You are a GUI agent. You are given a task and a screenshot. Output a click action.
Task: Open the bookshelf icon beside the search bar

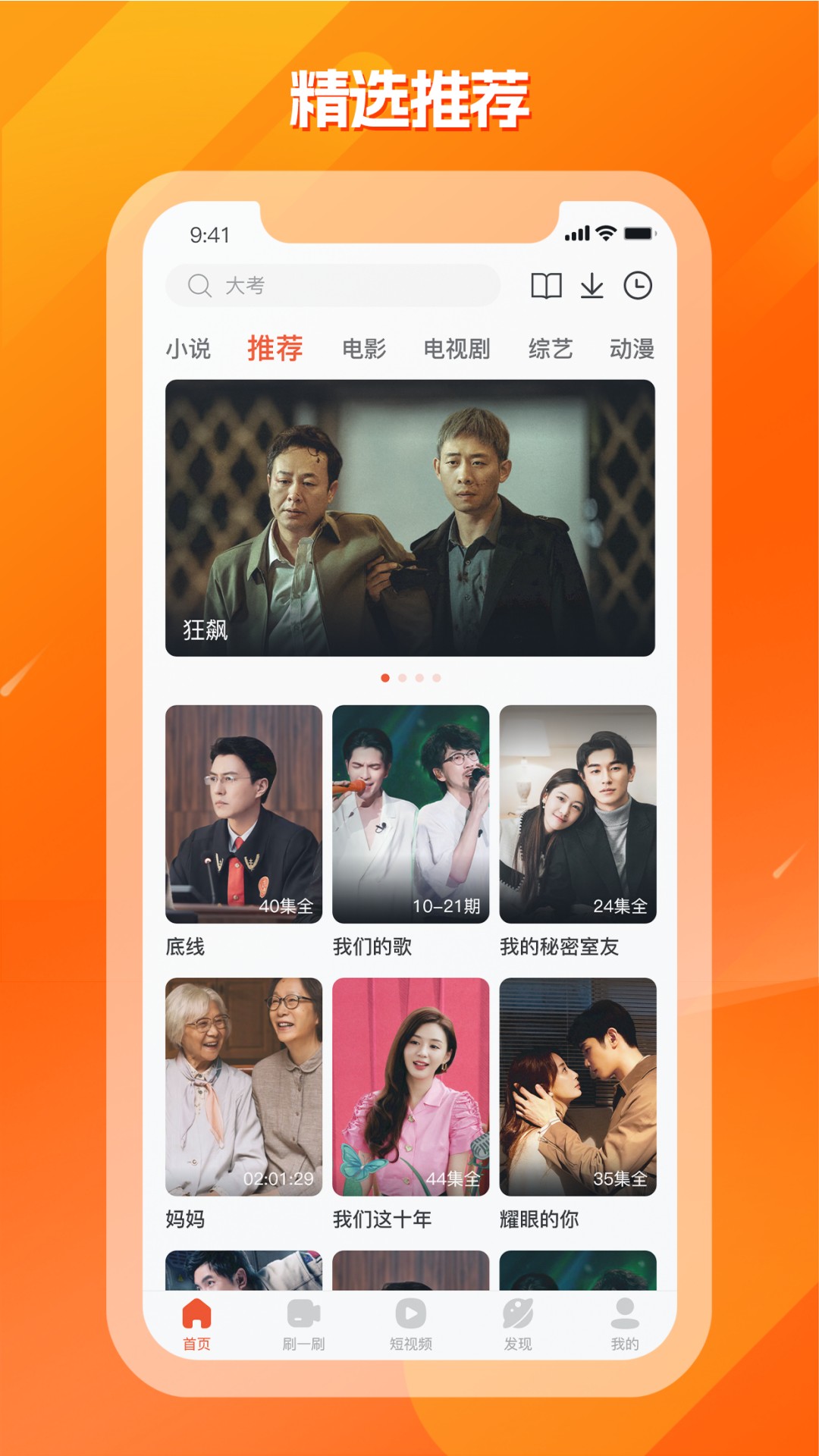548,286
